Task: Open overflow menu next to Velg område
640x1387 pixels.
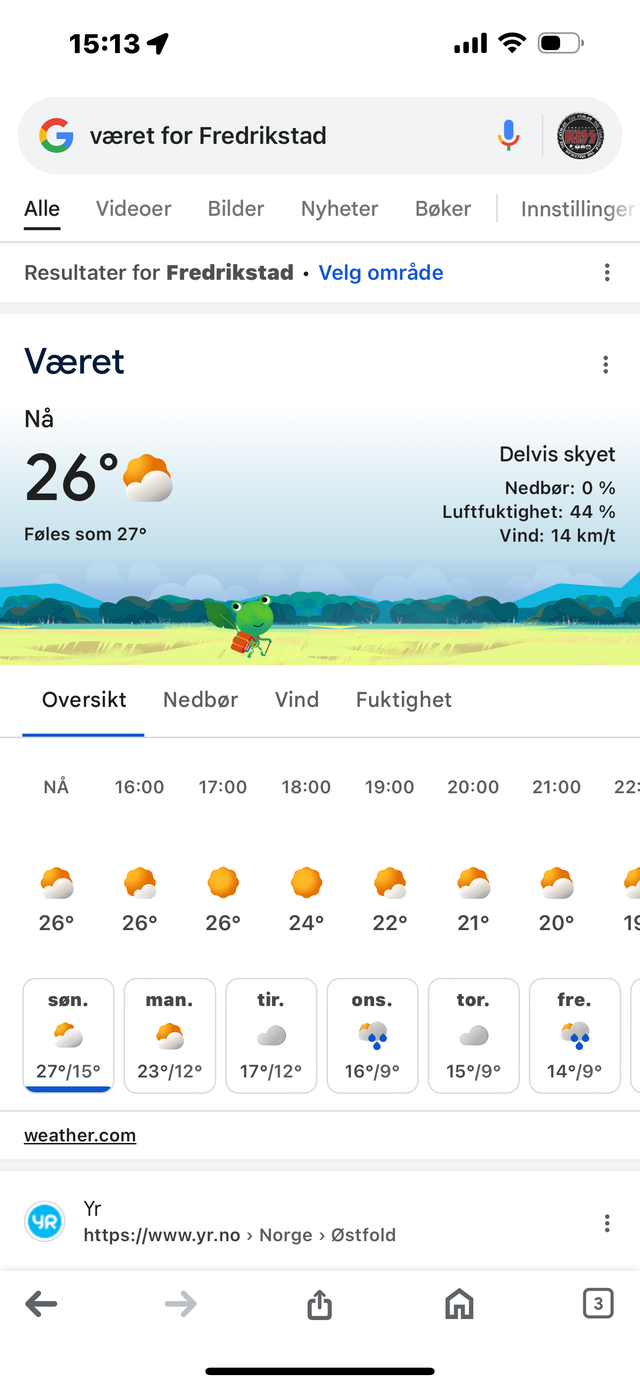Action: pyautogui.click(x=606, y=273)
